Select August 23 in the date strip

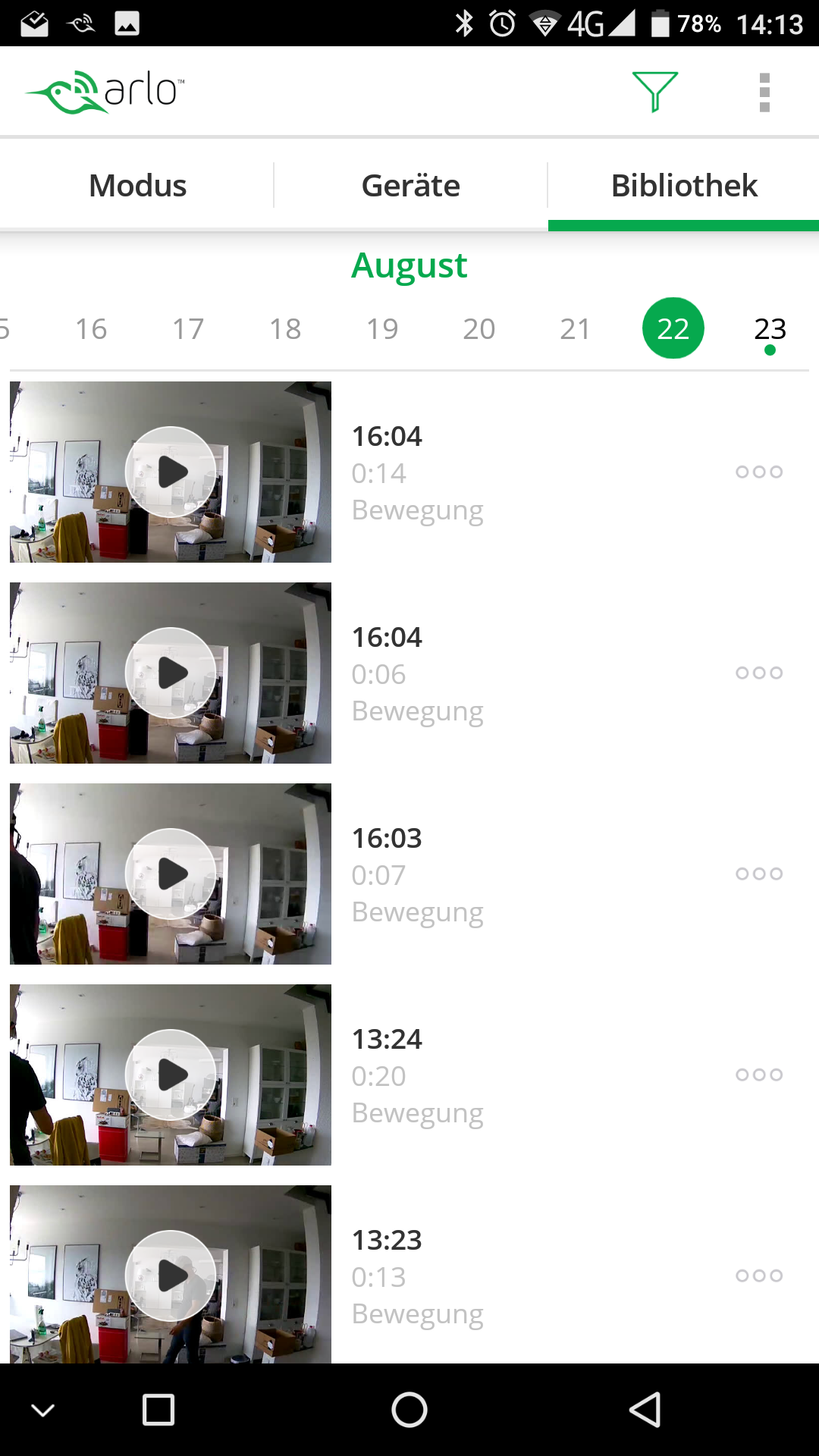770,329
